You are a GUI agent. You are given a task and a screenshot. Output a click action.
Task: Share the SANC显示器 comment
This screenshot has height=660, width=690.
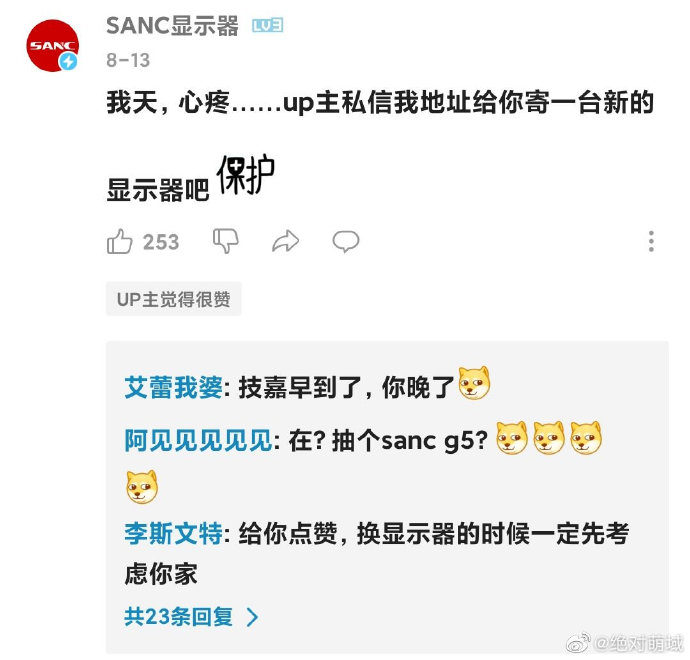point(286,241)
